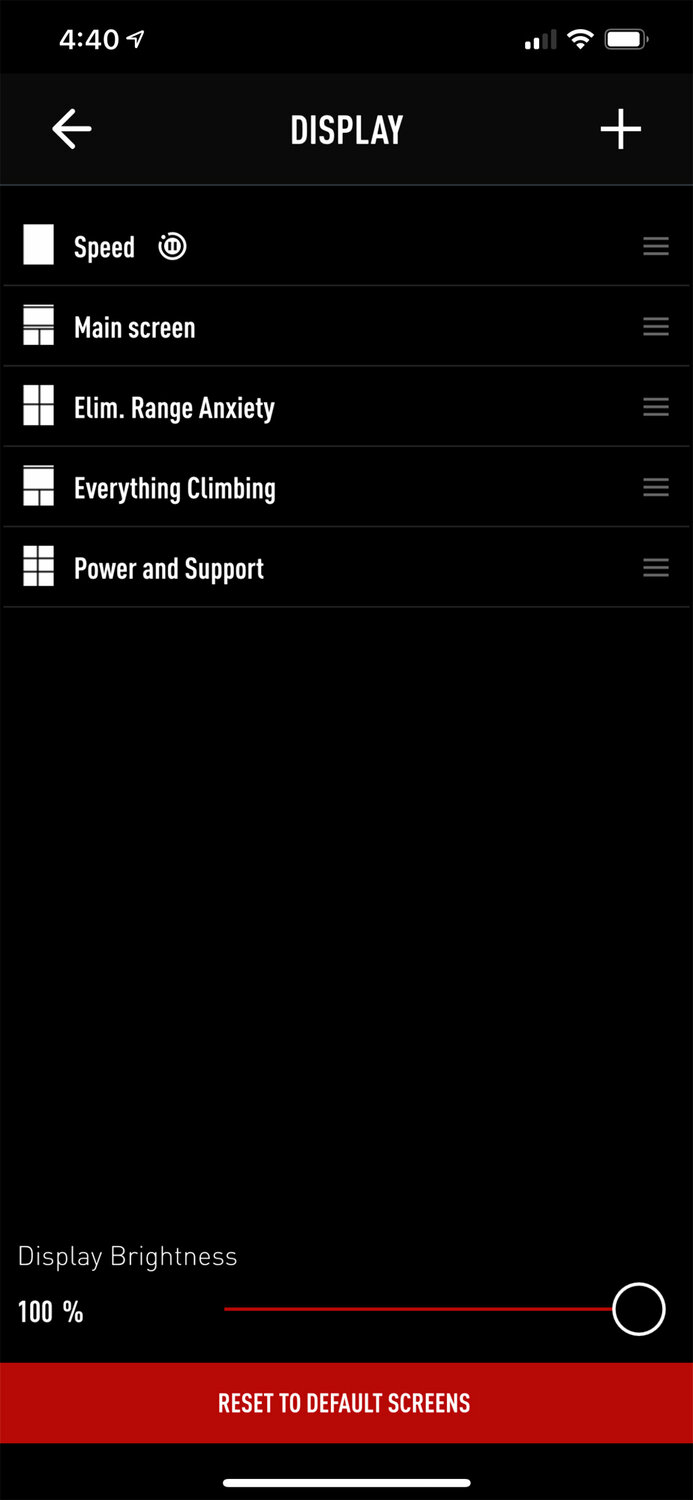Screen dimensions: 693x1500
Task: Open the Speed screen
Action: [105, 247]
